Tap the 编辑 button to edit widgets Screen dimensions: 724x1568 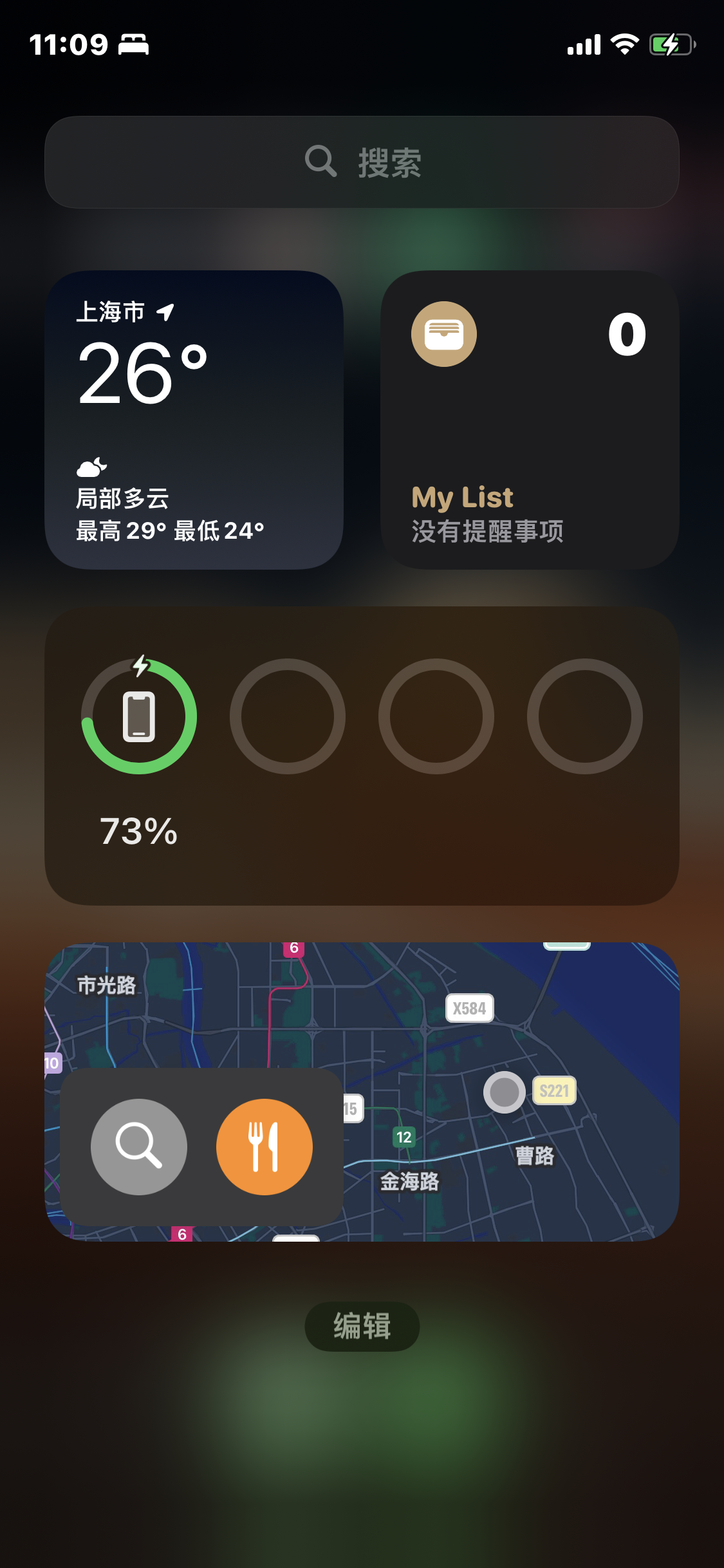pos(362,1327)
